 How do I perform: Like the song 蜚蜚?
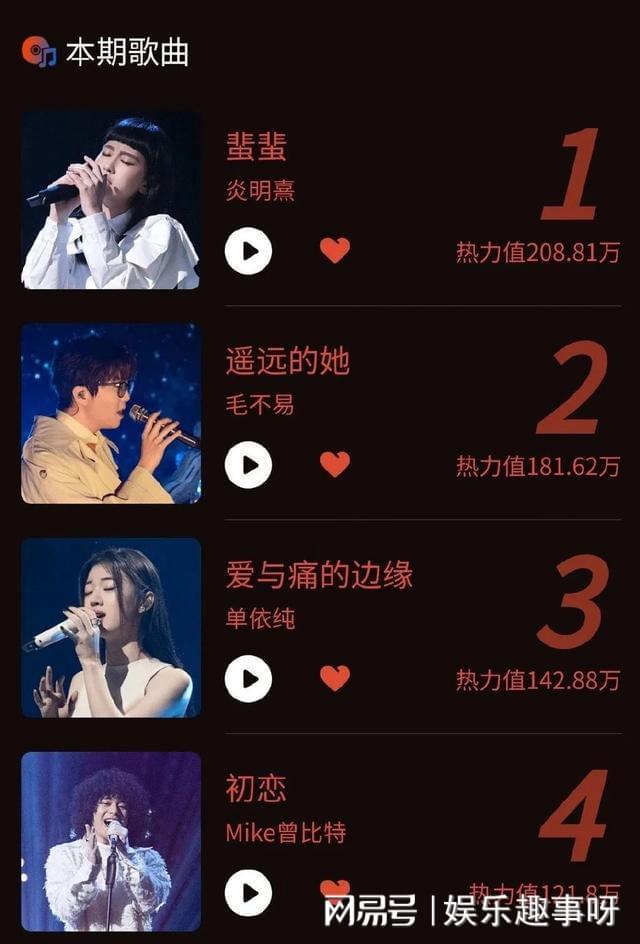coord(335,250)
